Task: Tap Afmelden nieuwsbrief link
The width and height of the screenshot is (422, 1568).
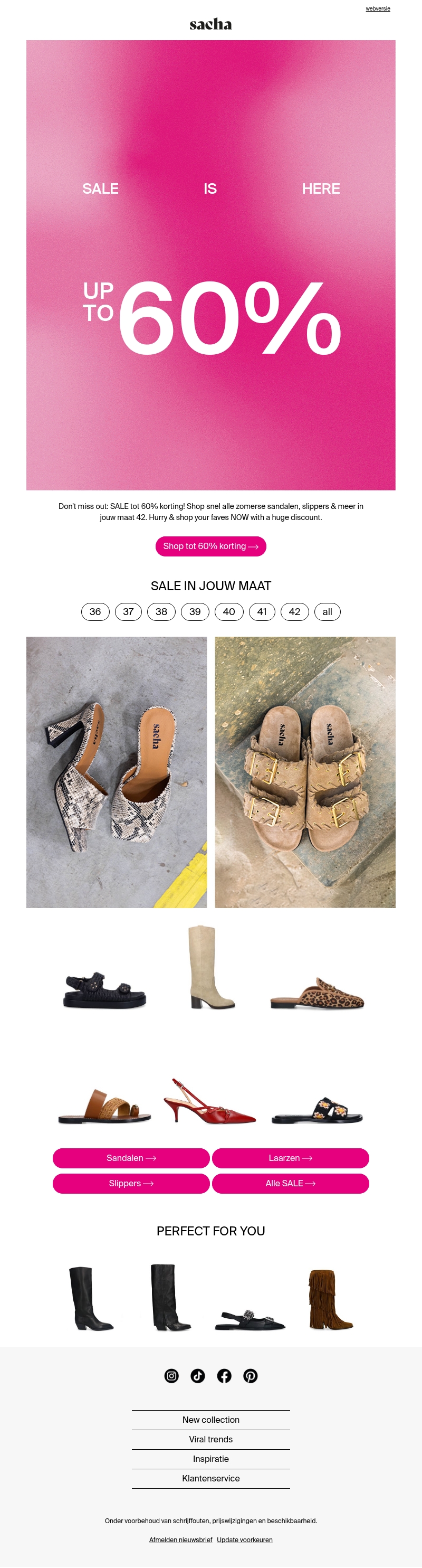Action: [x=180, y=1539]
